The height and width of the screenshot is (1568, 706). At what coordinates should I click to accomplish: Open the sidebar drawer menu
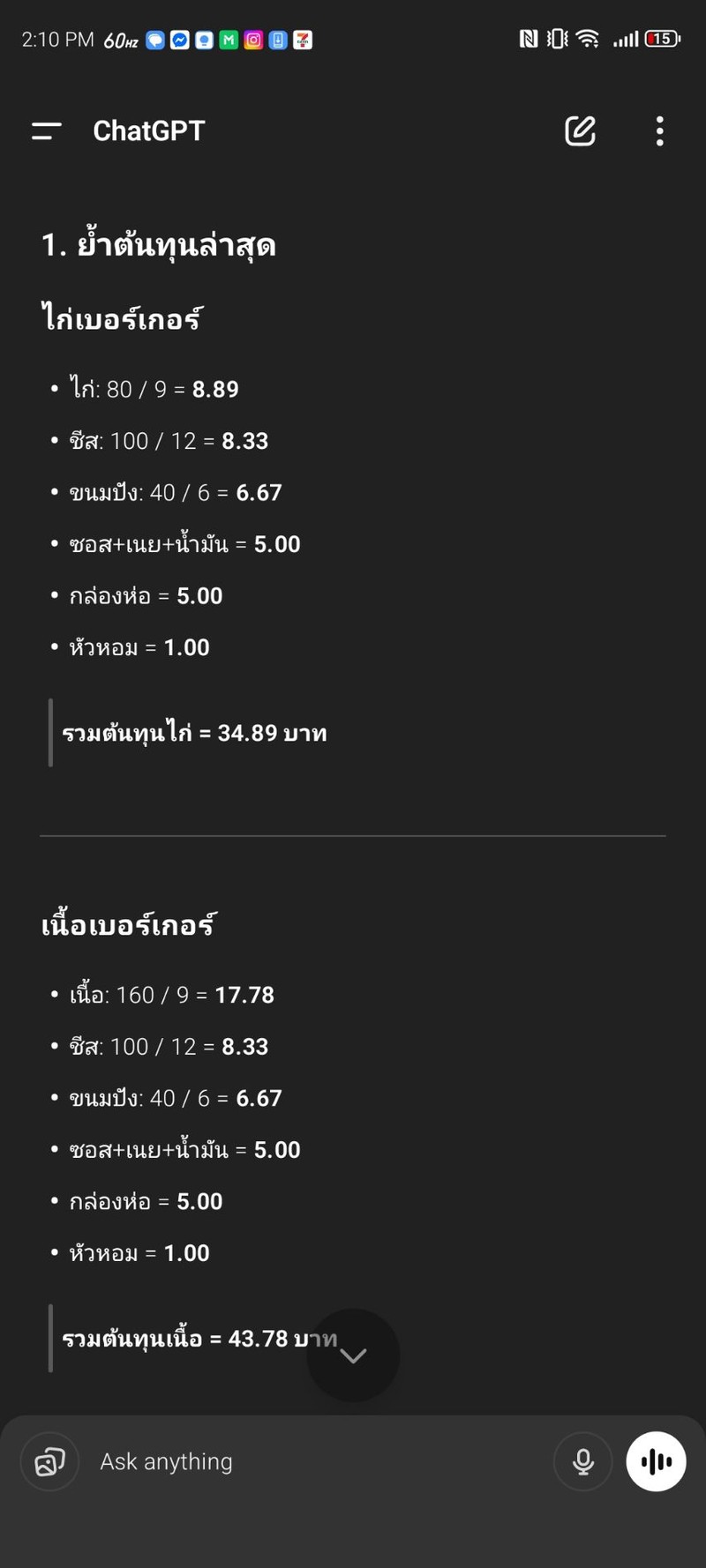46,131
